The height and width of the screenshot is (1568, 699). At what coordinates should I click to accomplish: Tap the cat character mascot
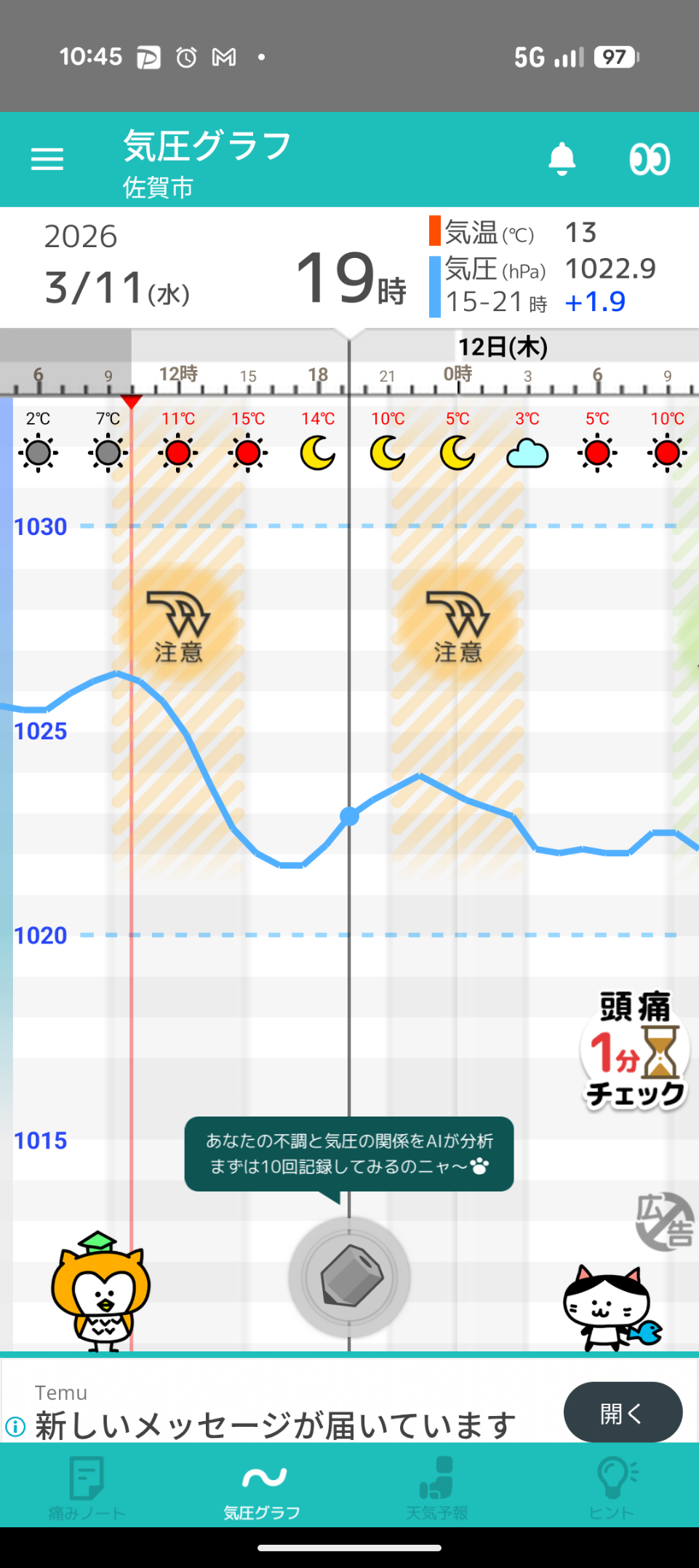[610, 1308]
